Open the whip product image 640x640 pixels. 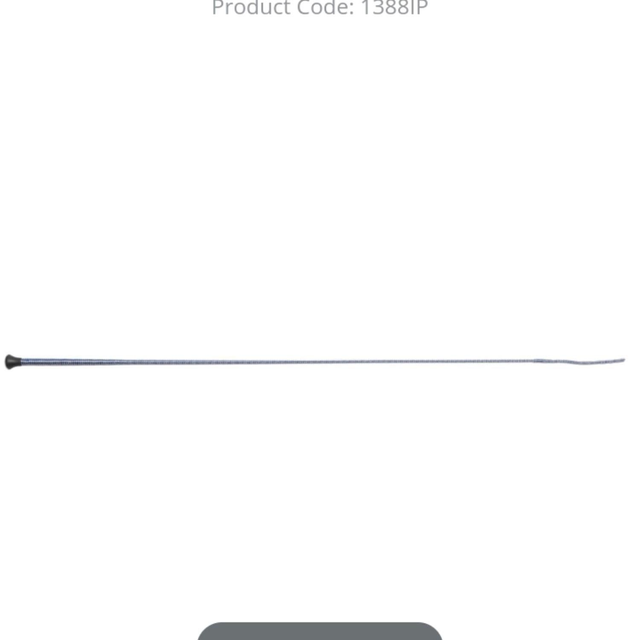[x=315, y=360]
